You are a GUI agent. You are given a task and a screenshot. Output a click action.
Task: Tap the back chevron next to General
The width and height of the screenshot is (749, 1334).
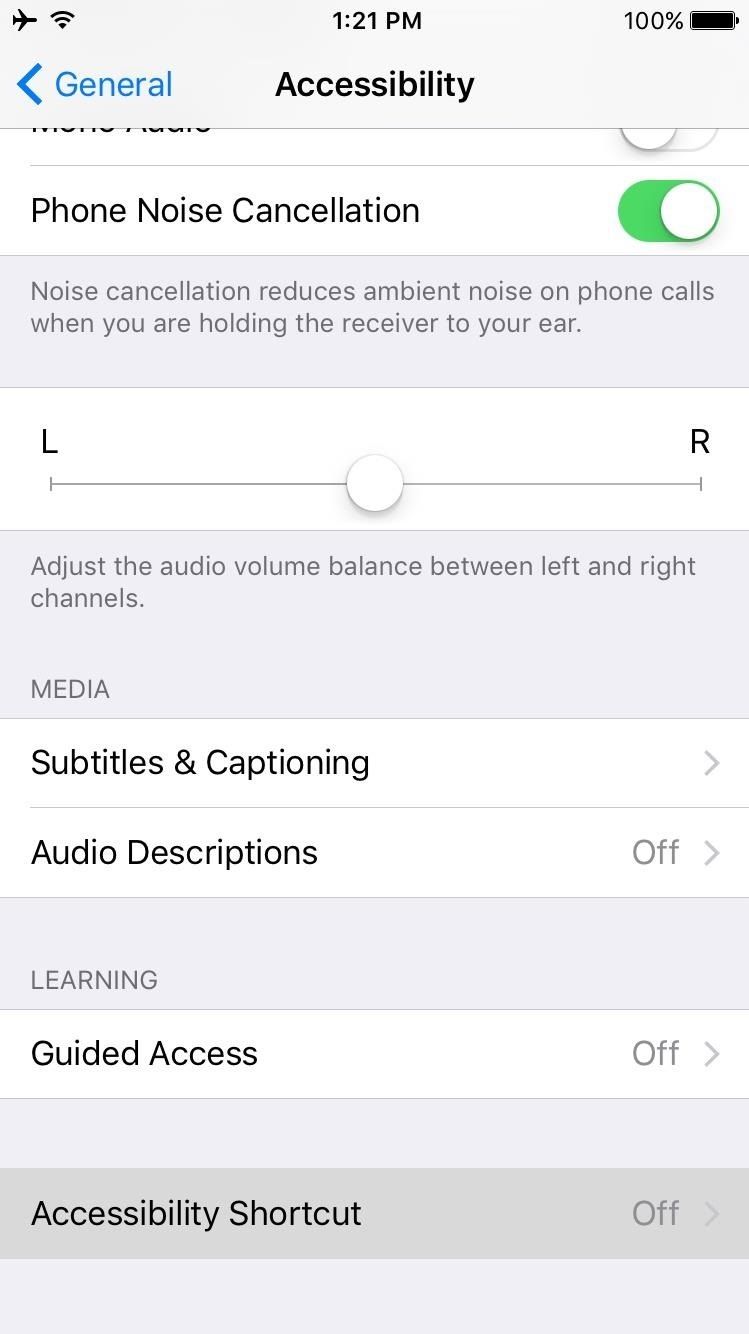(28, 85)
